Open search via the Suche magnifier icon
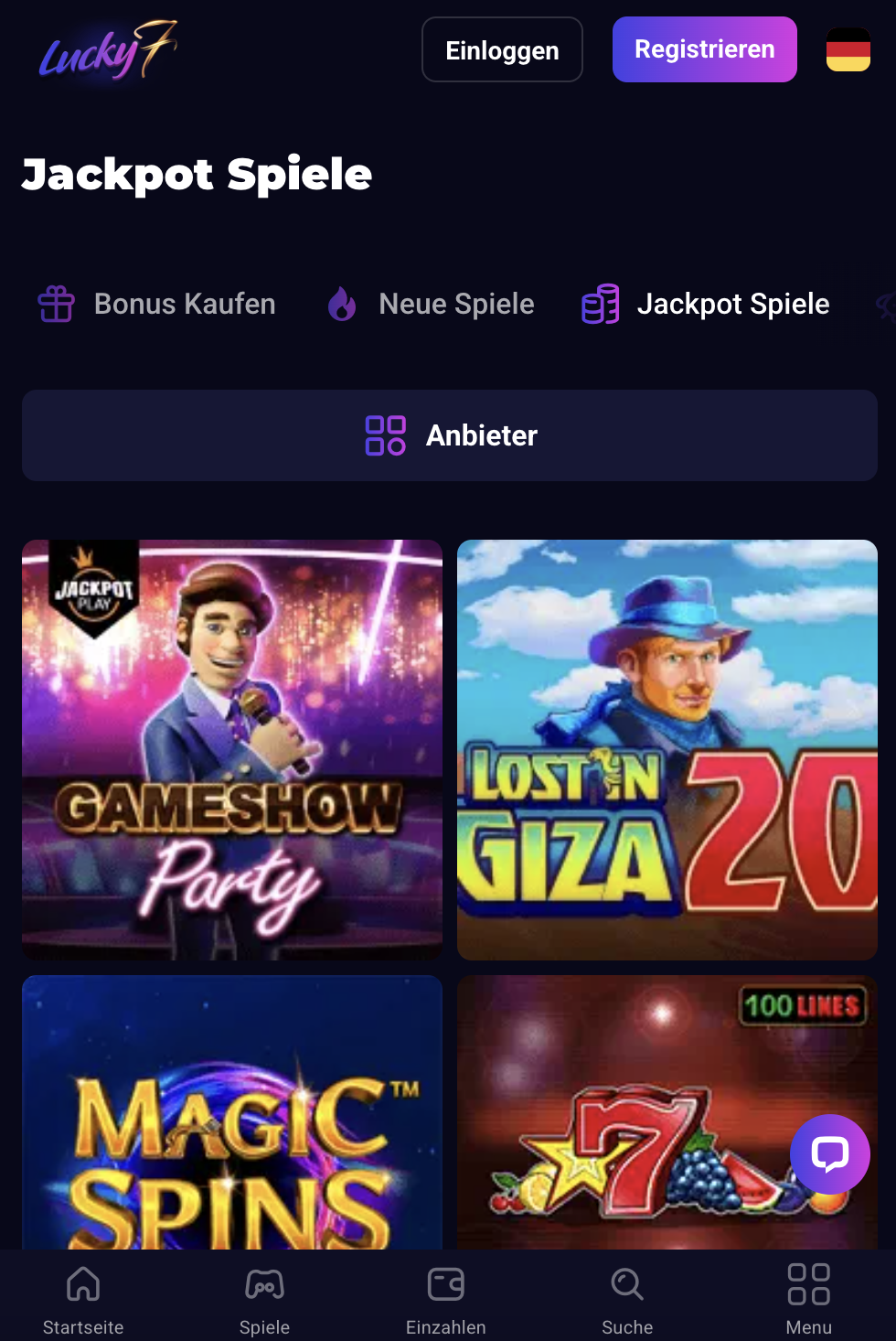896x1341 pixels. (626, 1284)
